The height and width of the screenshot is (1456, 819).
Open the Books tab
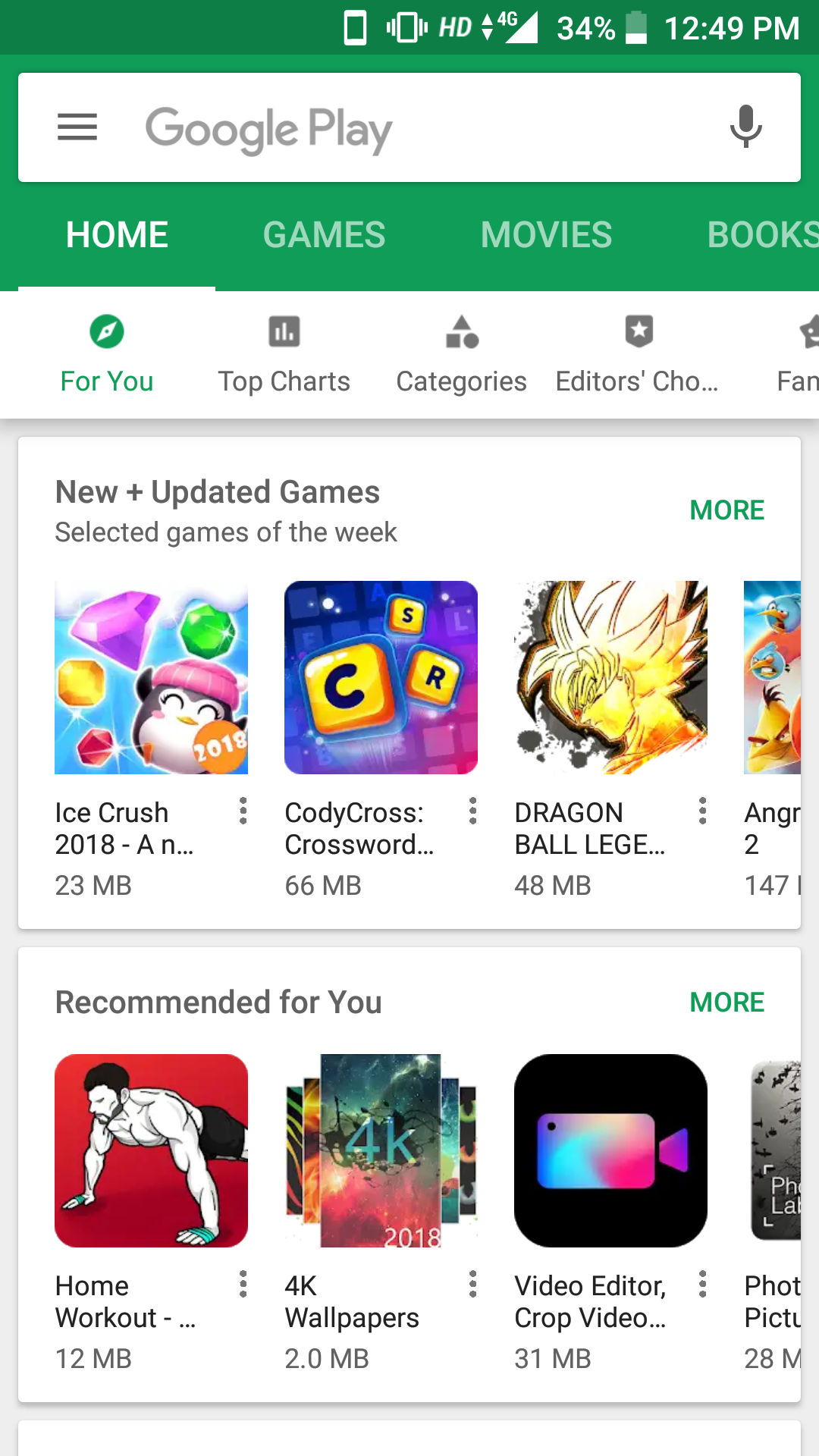tap(762, 235)
